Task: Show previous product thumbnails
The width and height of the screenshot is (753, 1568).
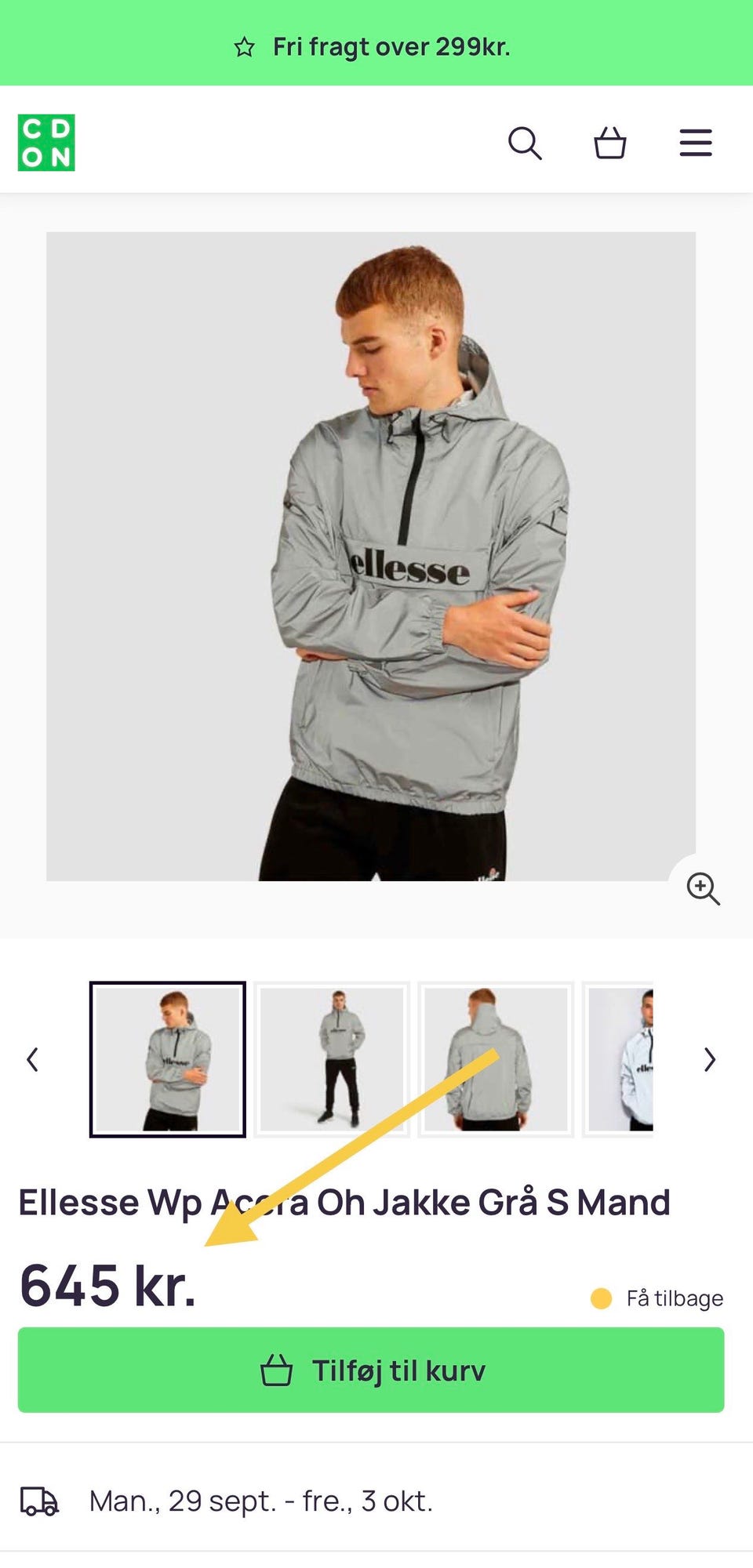Action: coord(33,1059)
